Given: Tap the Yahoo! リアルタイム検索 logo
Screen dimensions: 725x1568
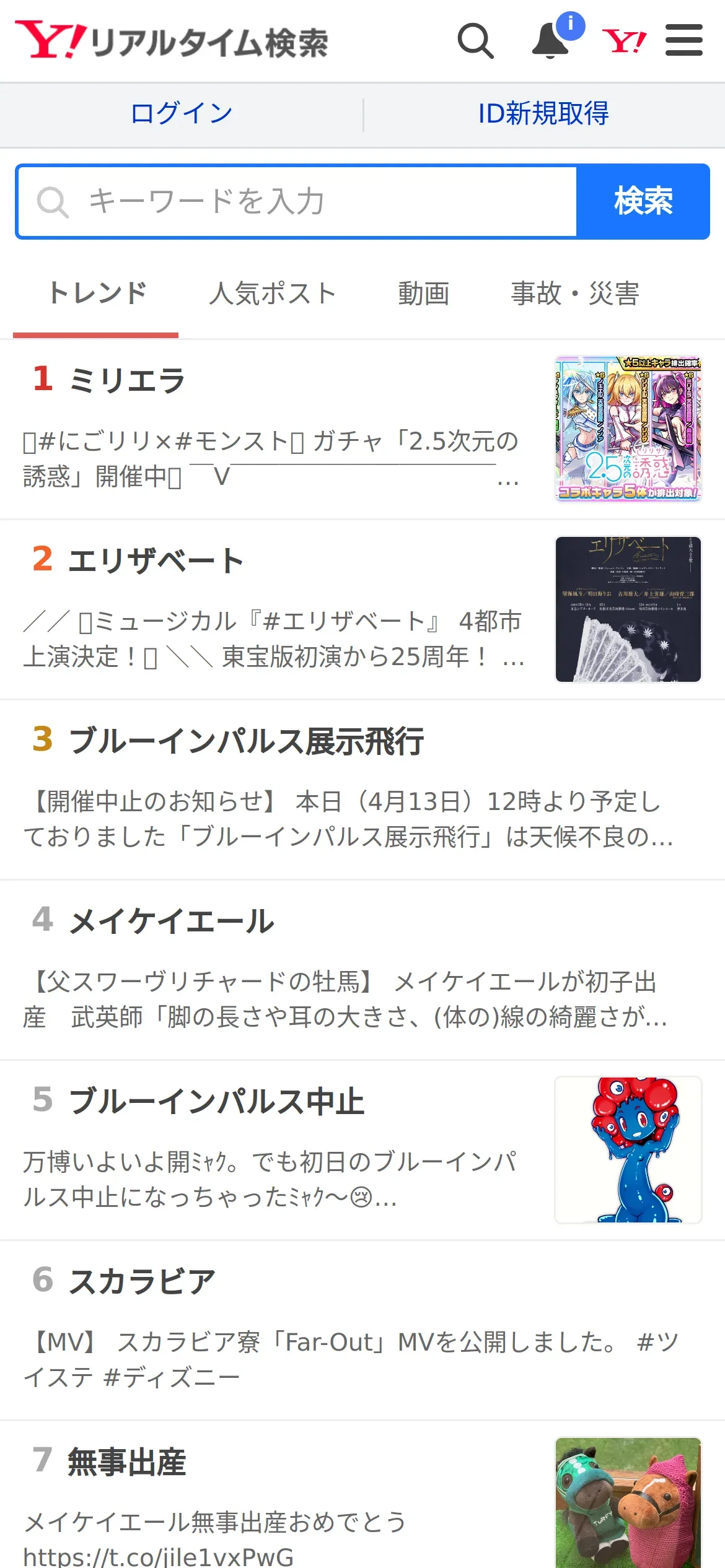Looking at the screenshot, I should [172, 41].
